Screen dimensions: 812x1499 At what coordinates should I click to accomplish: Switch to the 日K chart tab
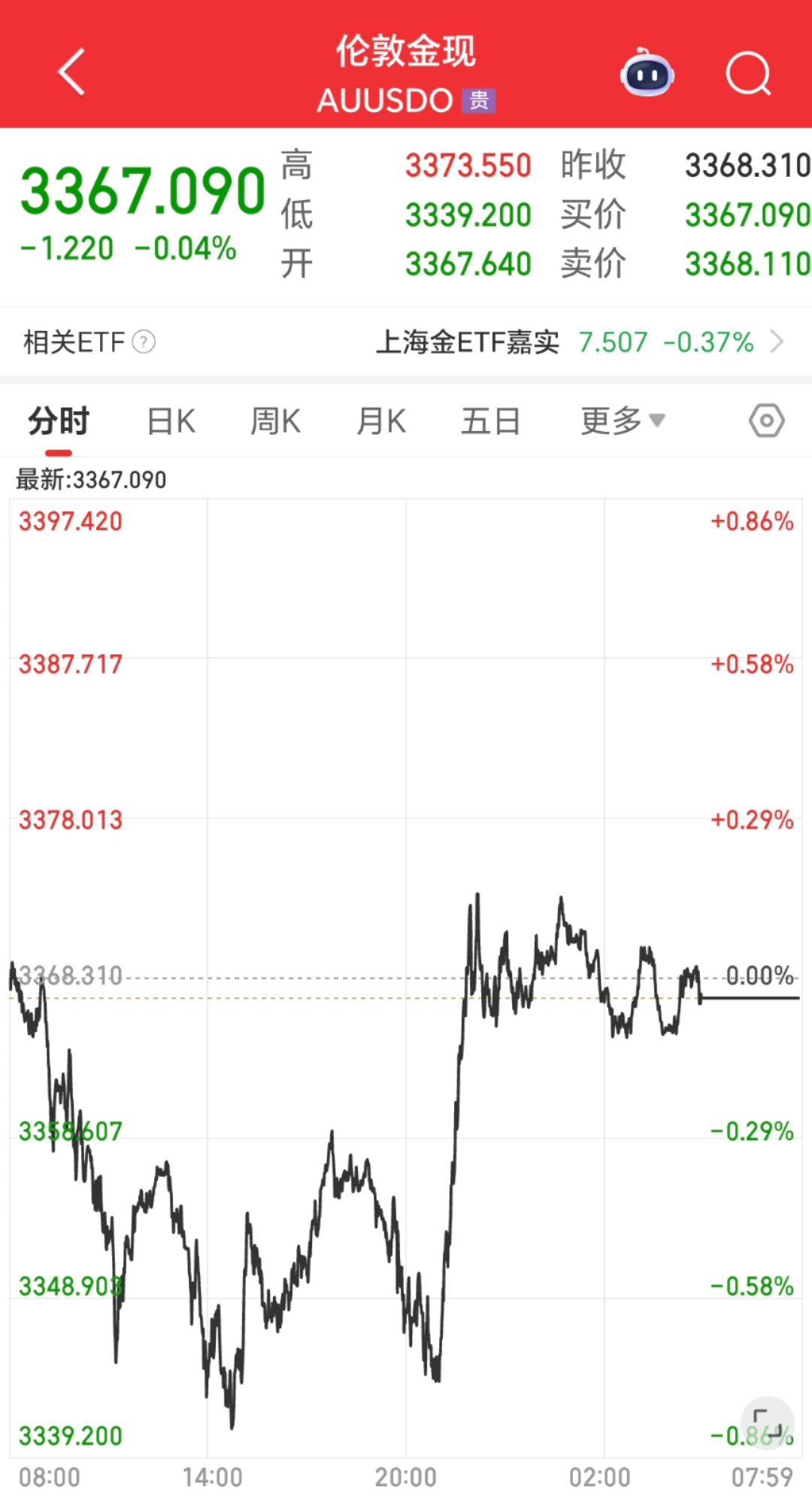(171, 421)
